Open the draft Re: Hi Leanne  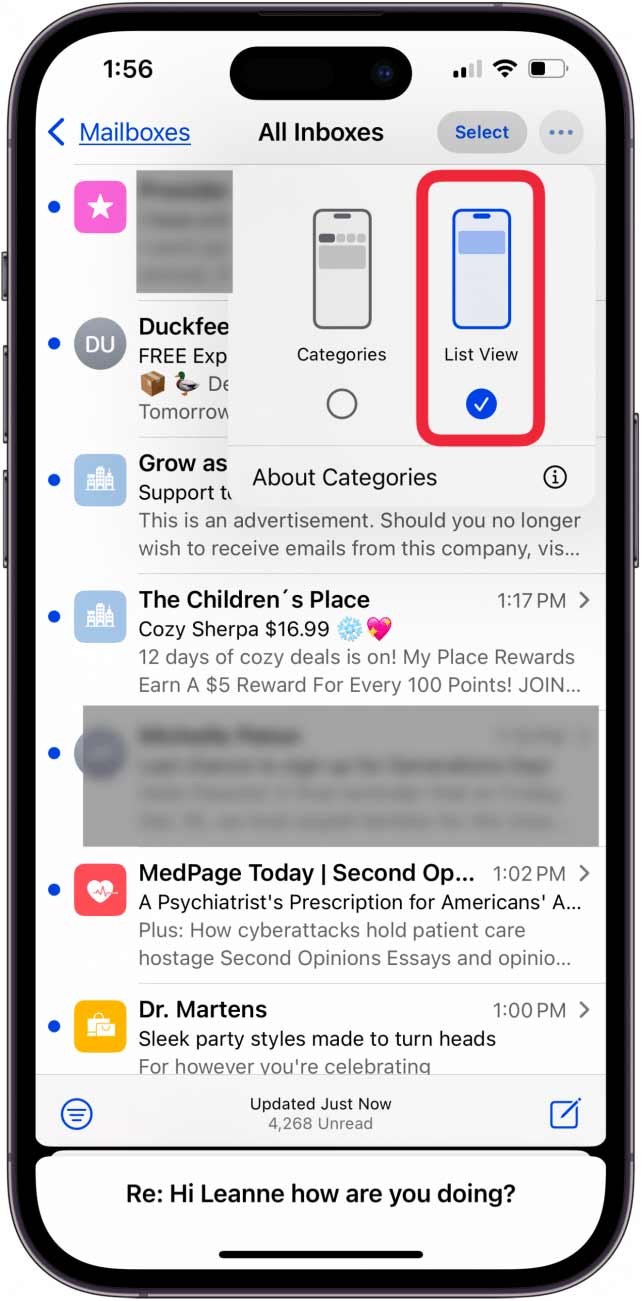click(x=320, y=1193)
